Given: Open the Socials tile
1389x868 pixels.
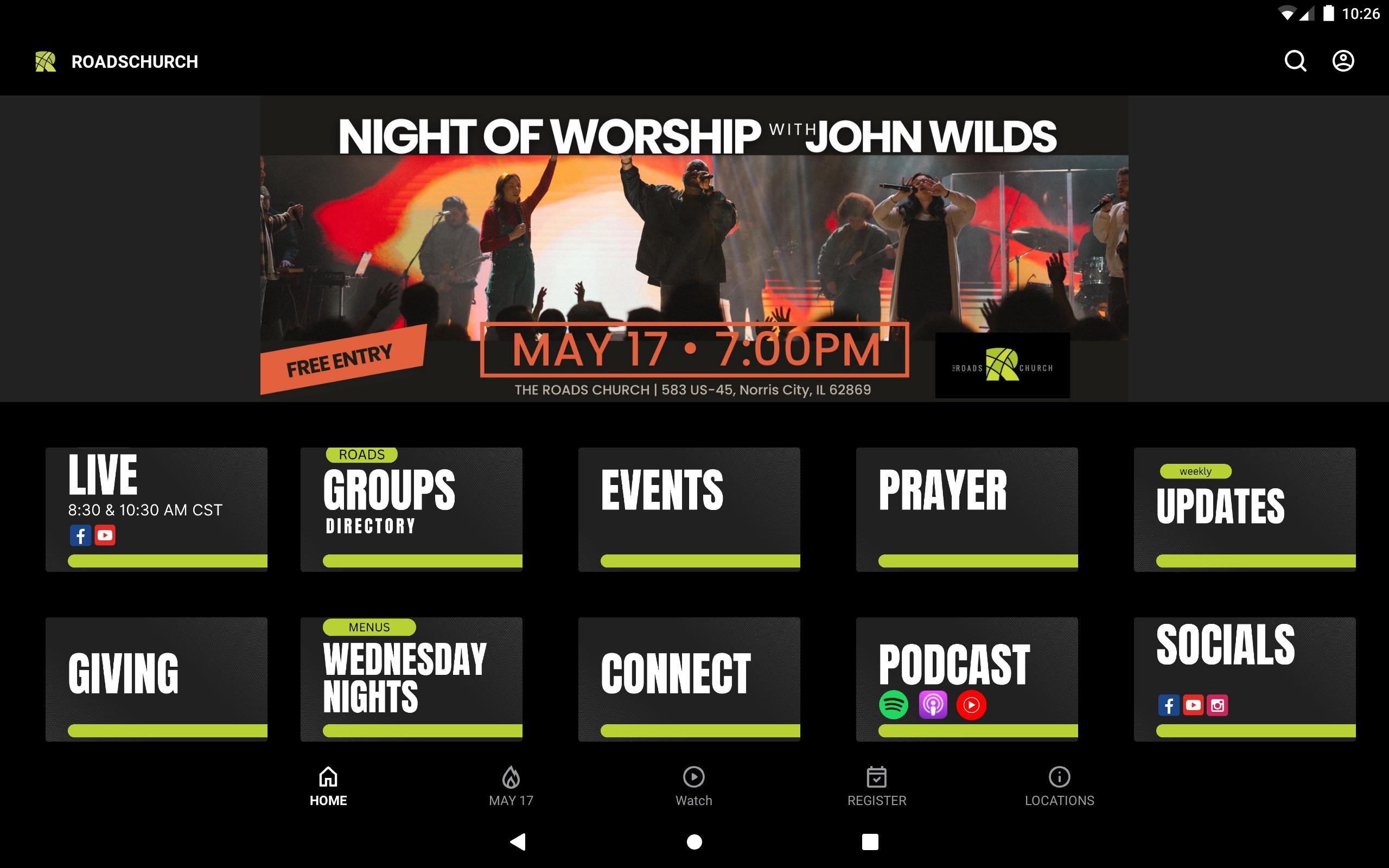Looking at the screenshot, I should click(1244, 679).
